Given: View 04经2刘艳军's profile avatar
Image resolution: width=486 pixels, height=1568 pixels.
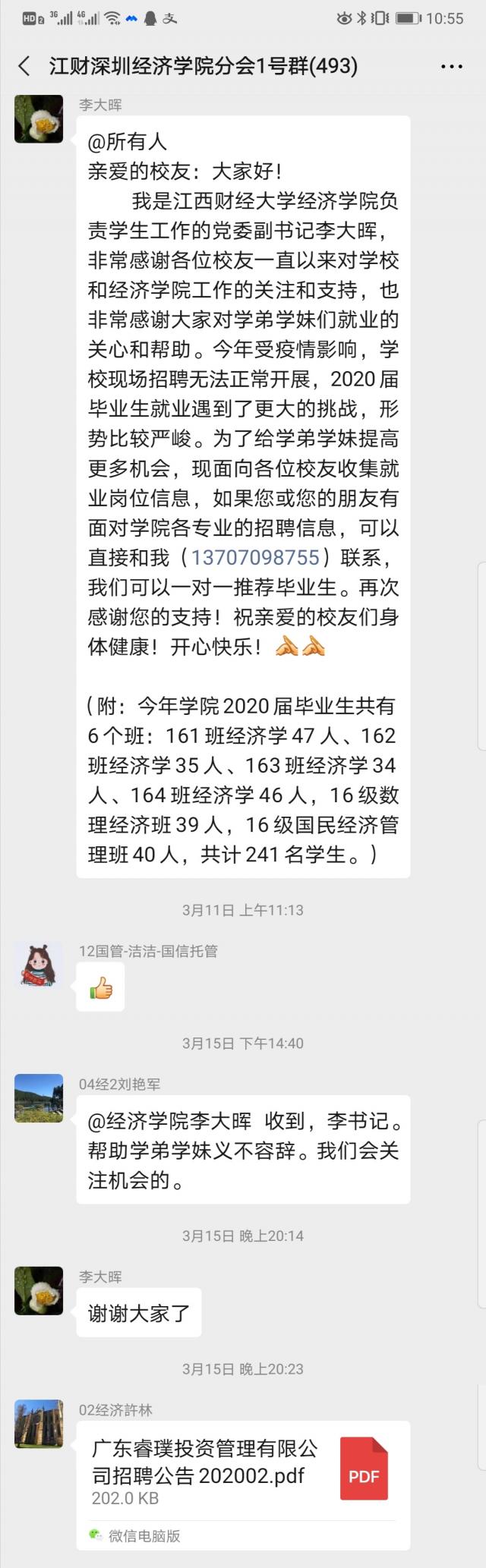Looking at the screenshot, I should click(39, 1098).
